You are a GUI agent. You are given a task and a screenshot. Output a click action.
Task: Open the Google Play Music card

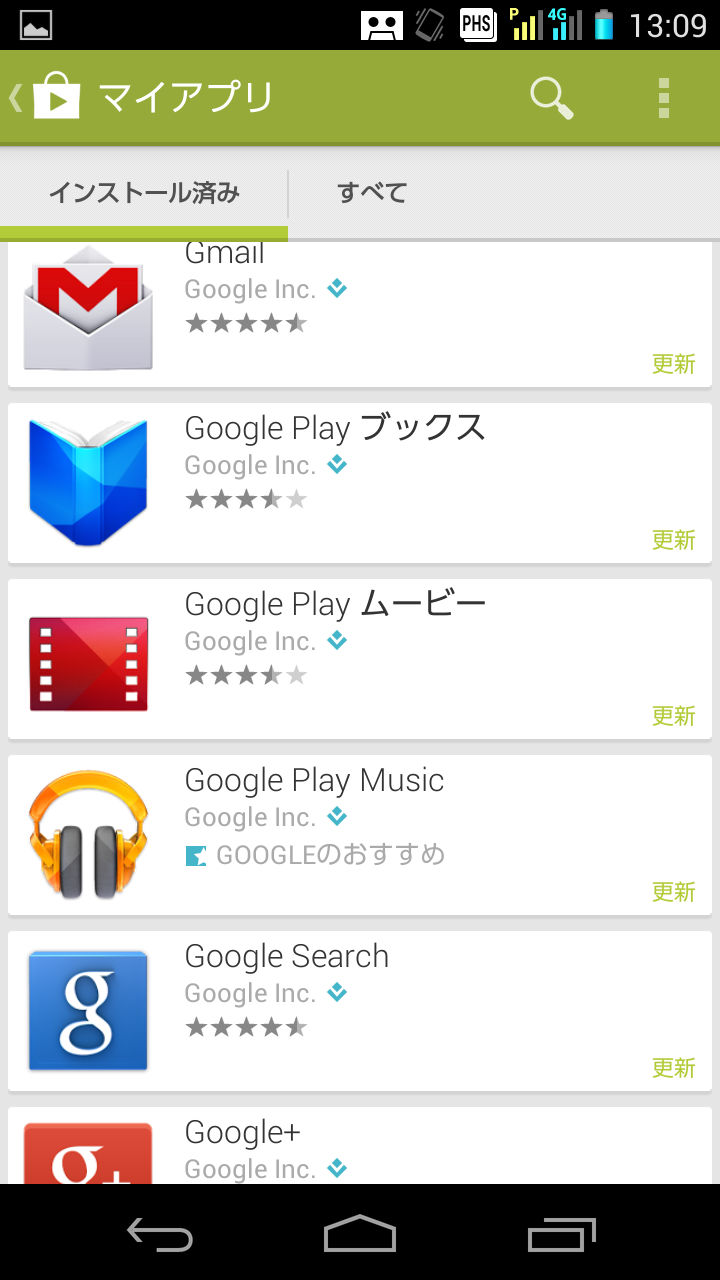[360, 835]
